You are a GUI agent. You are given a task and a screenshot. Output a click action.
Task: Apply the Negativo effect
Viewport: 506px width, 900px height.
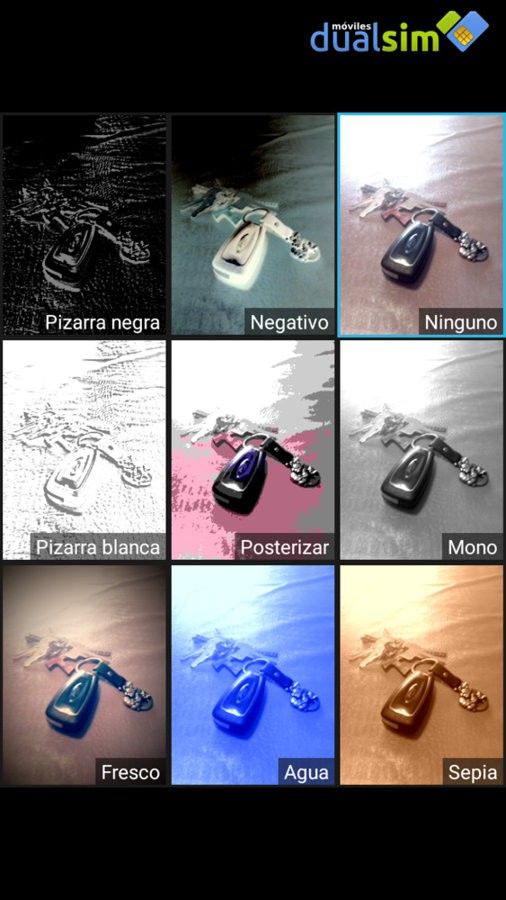click(x=253, y=224)
